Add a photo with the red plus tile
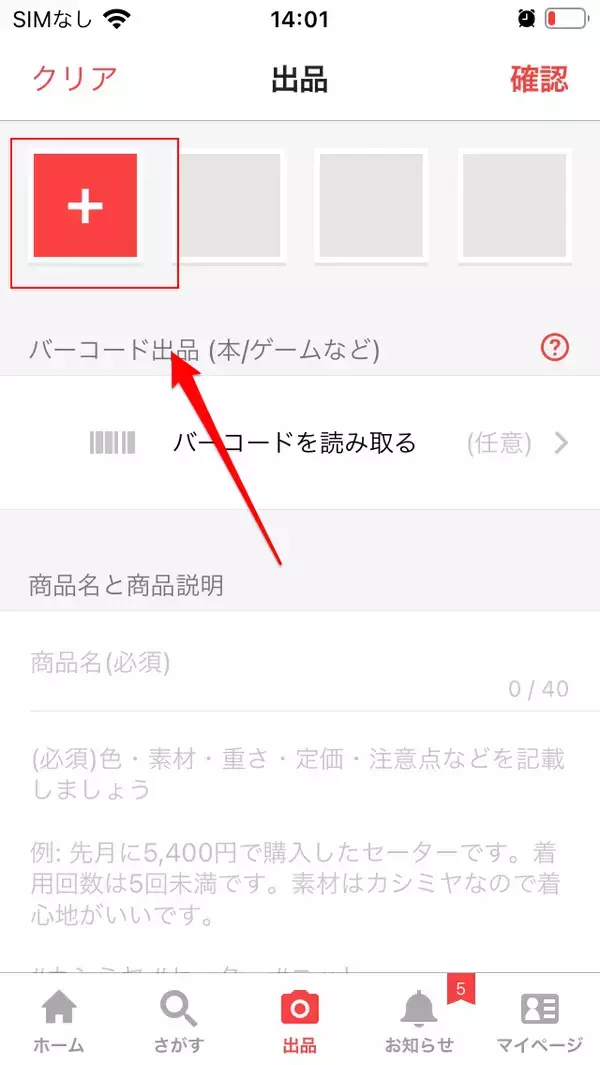600x1065 pixels. [85, 205]
